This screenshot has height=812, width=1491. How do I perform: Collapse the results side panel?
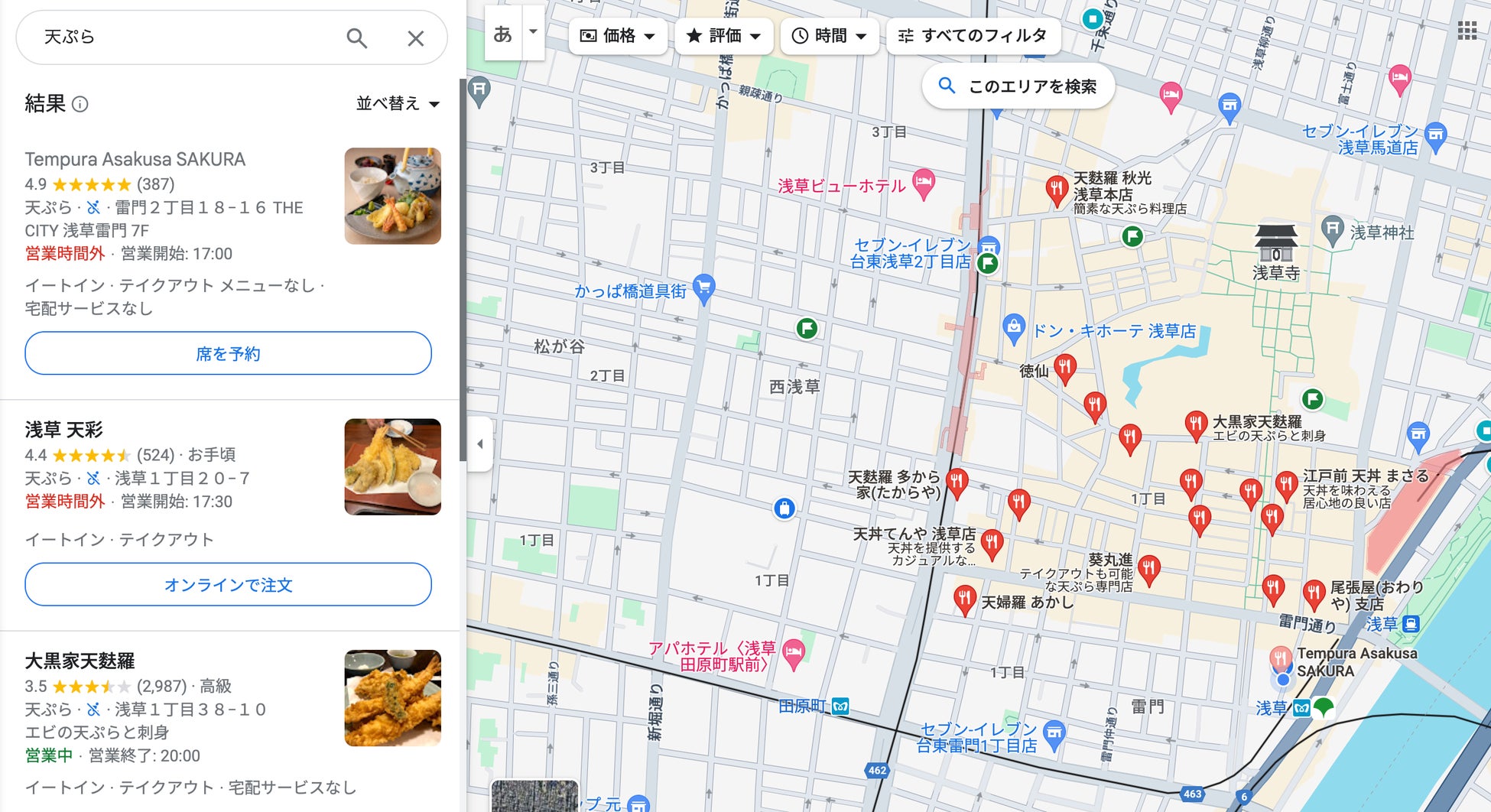pyautogui.click(x=479, y=443)
